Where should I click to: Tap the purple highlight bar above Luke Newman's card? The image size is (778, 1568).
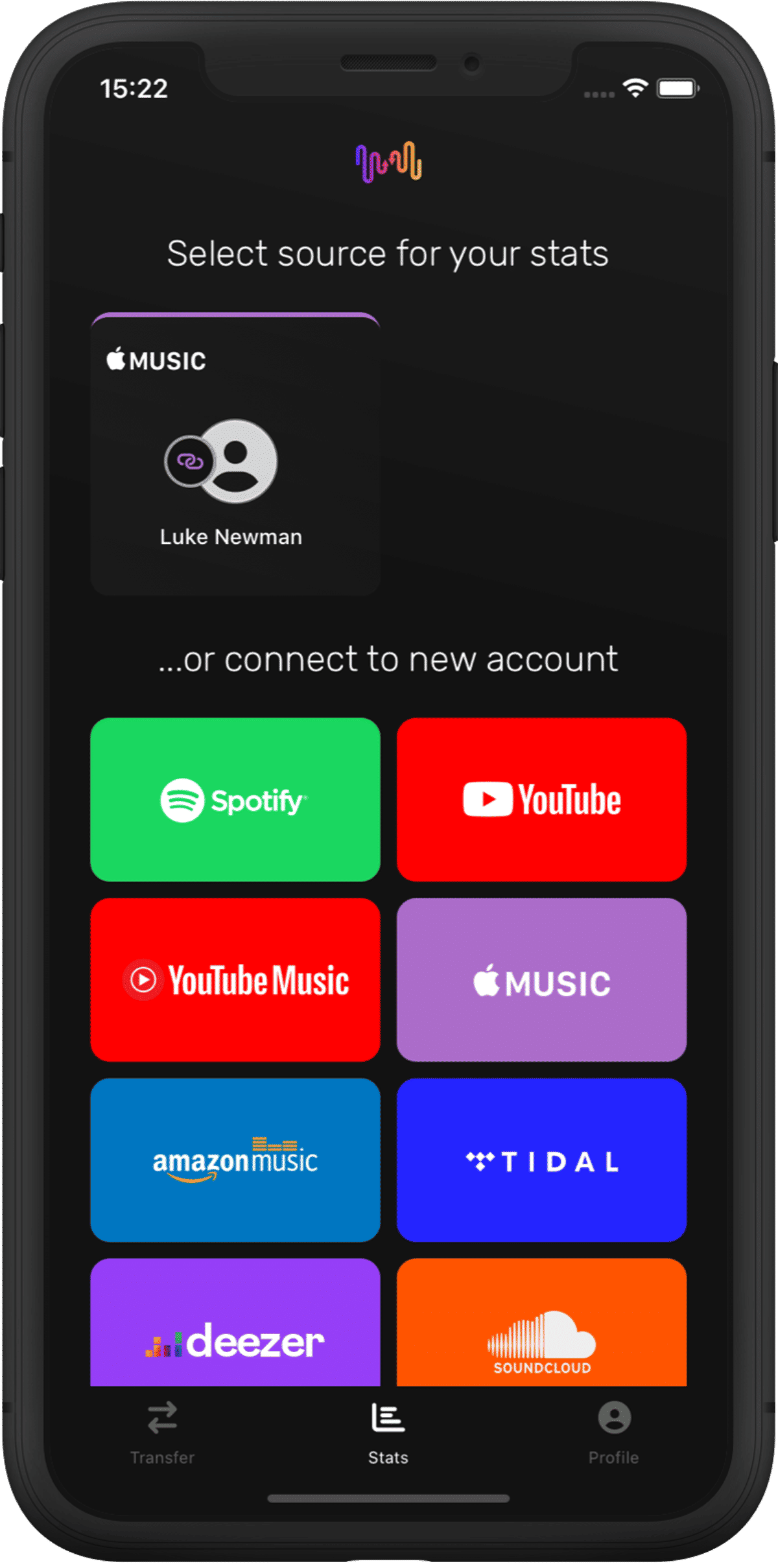coord(235,316)
